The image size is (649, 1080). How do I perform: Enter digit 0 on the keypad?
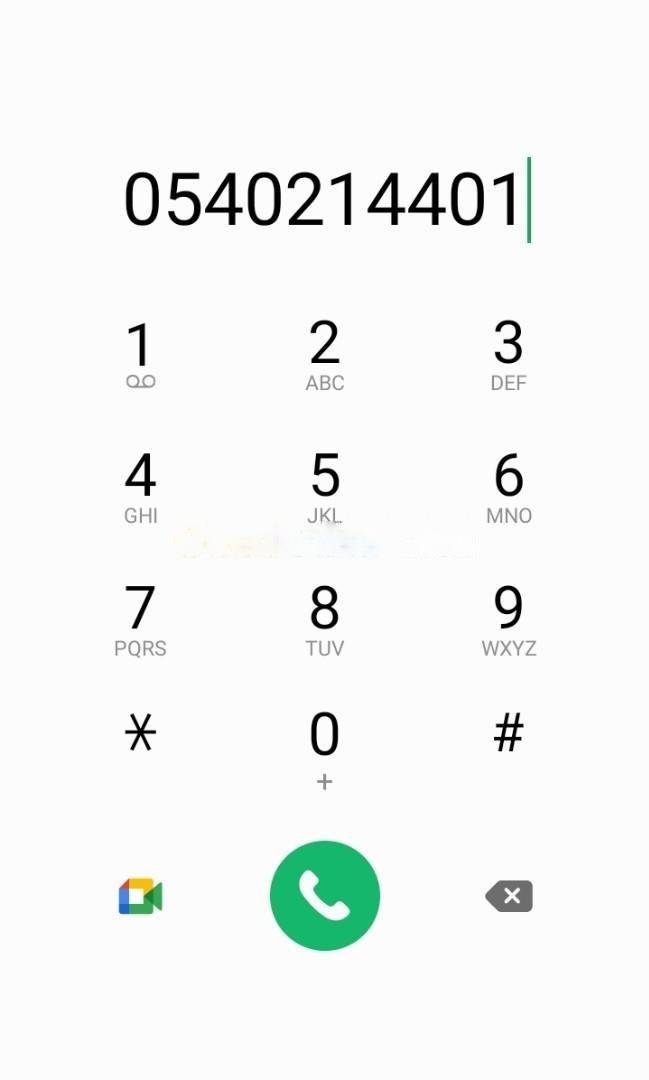tap(324, 745)
